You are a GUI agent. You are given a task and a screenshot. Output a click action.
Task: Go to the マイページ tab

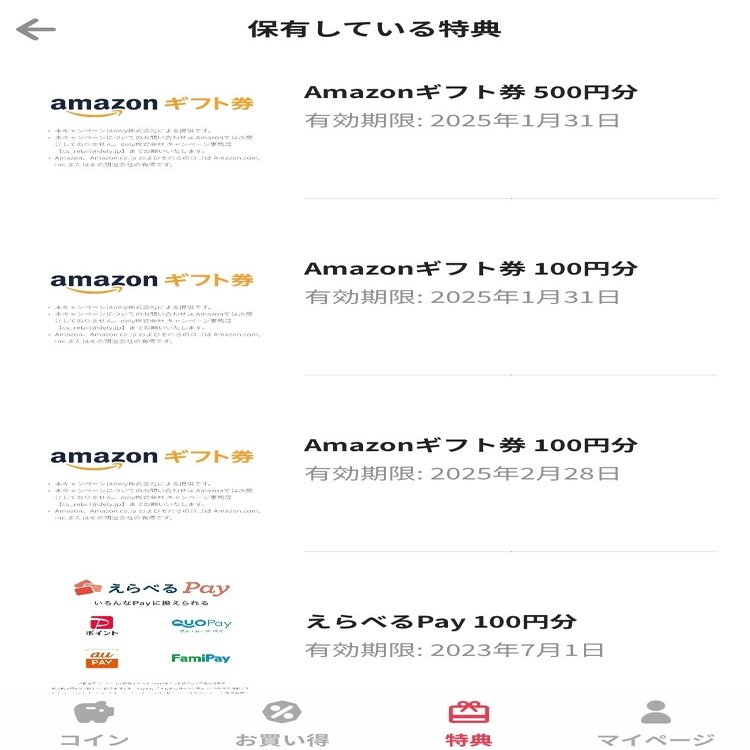(x=656, y=723)
